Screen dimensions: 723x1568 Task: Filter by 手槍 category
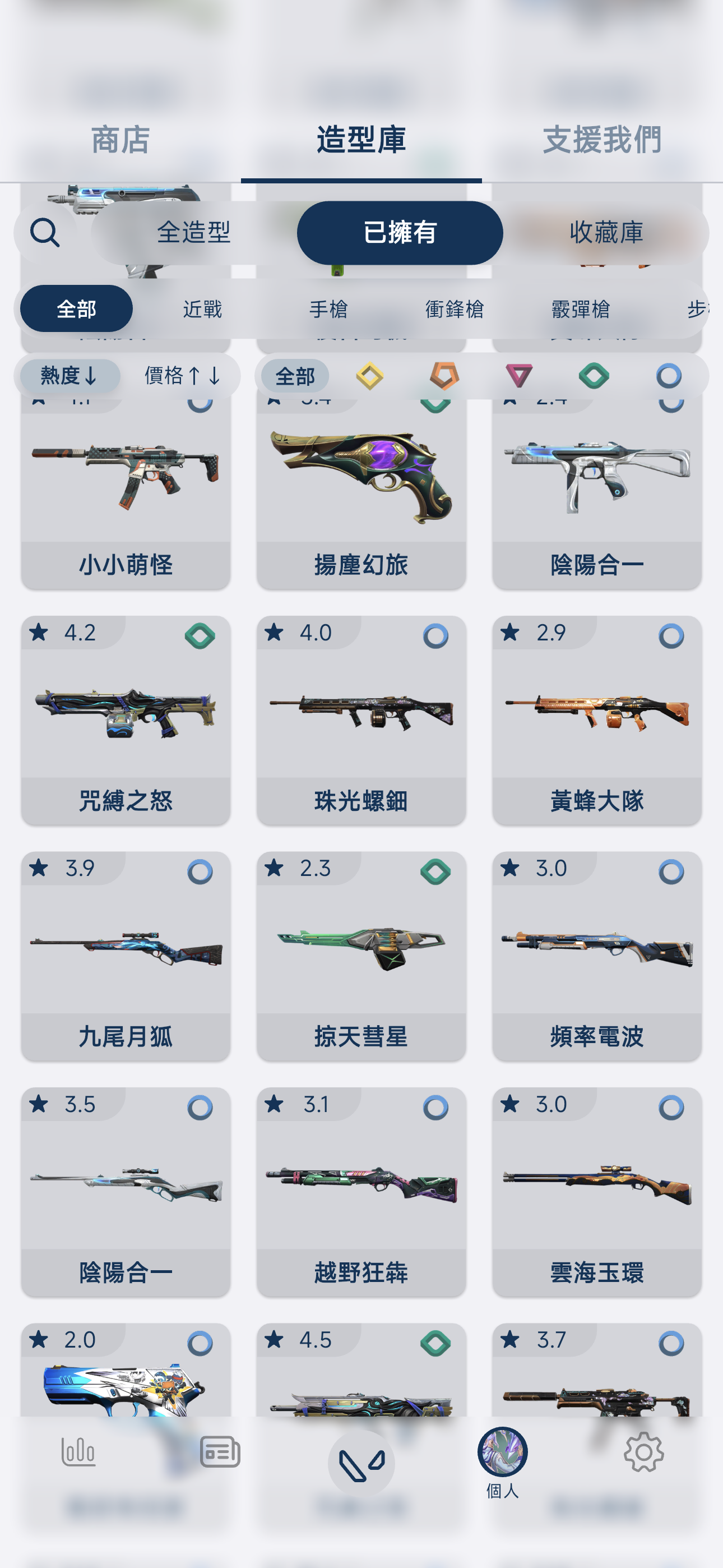328,309
